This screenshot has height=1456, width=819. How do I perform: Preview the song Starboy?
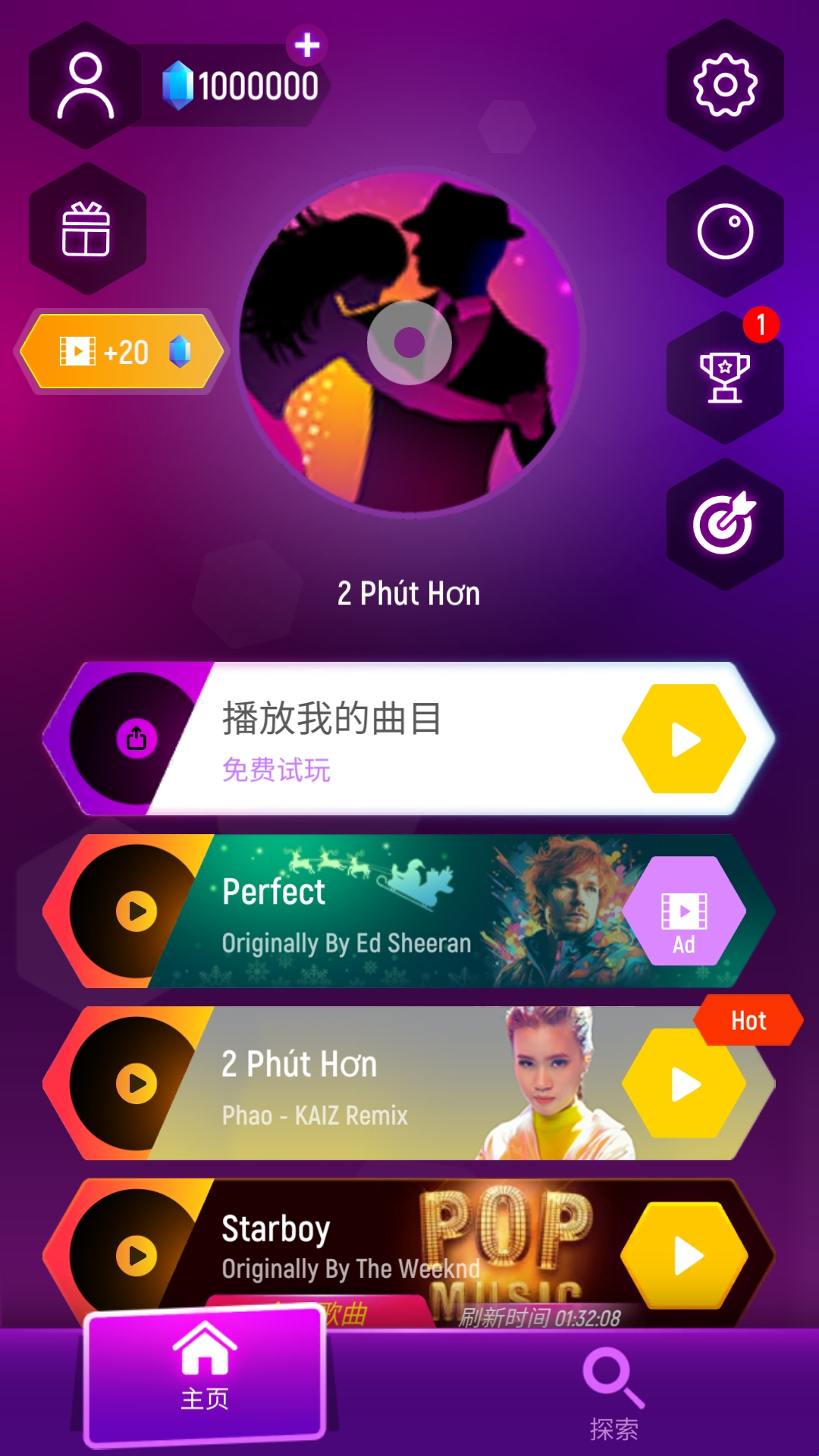pyautogui.click(x=136, y=1255)
